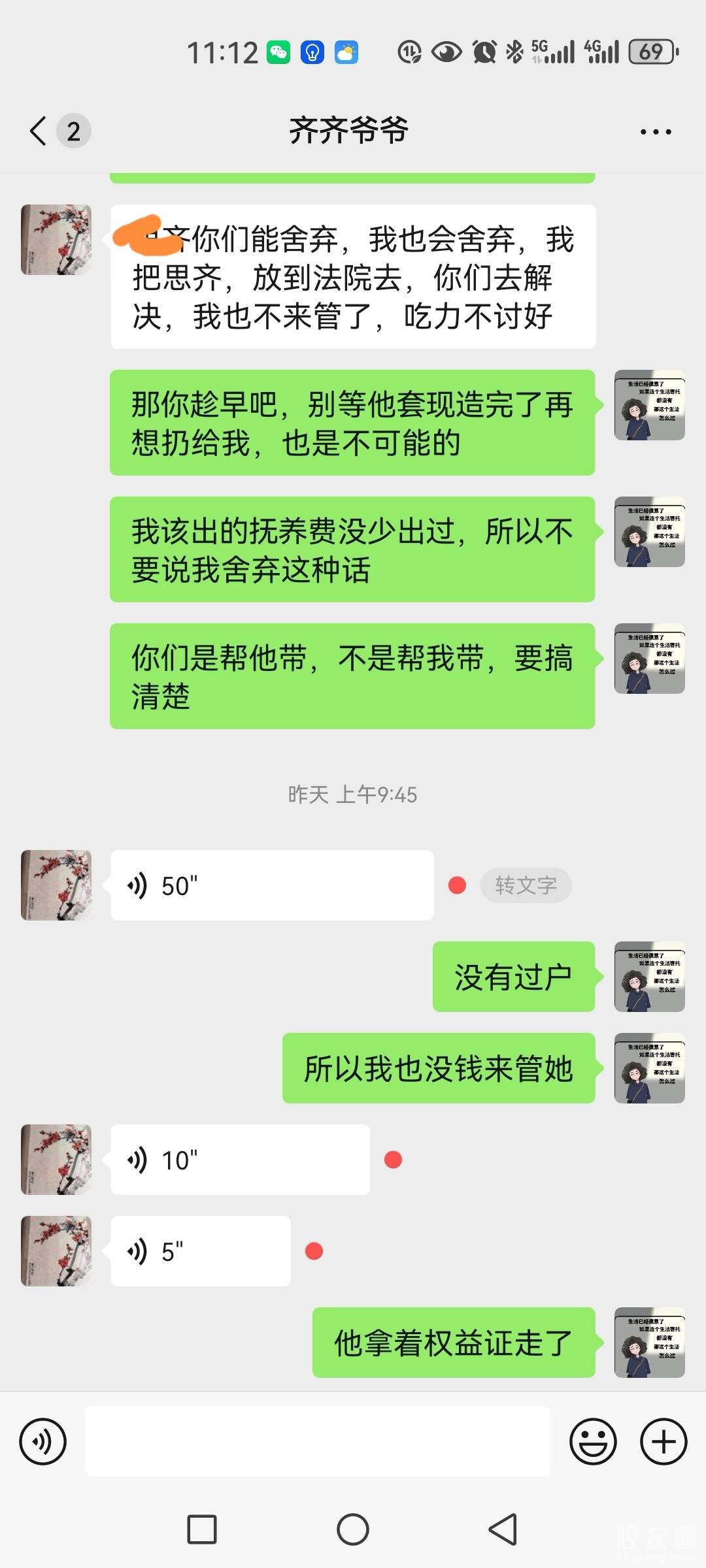
Task: Switch to voice input mode
Action: tap(43, 1441)
